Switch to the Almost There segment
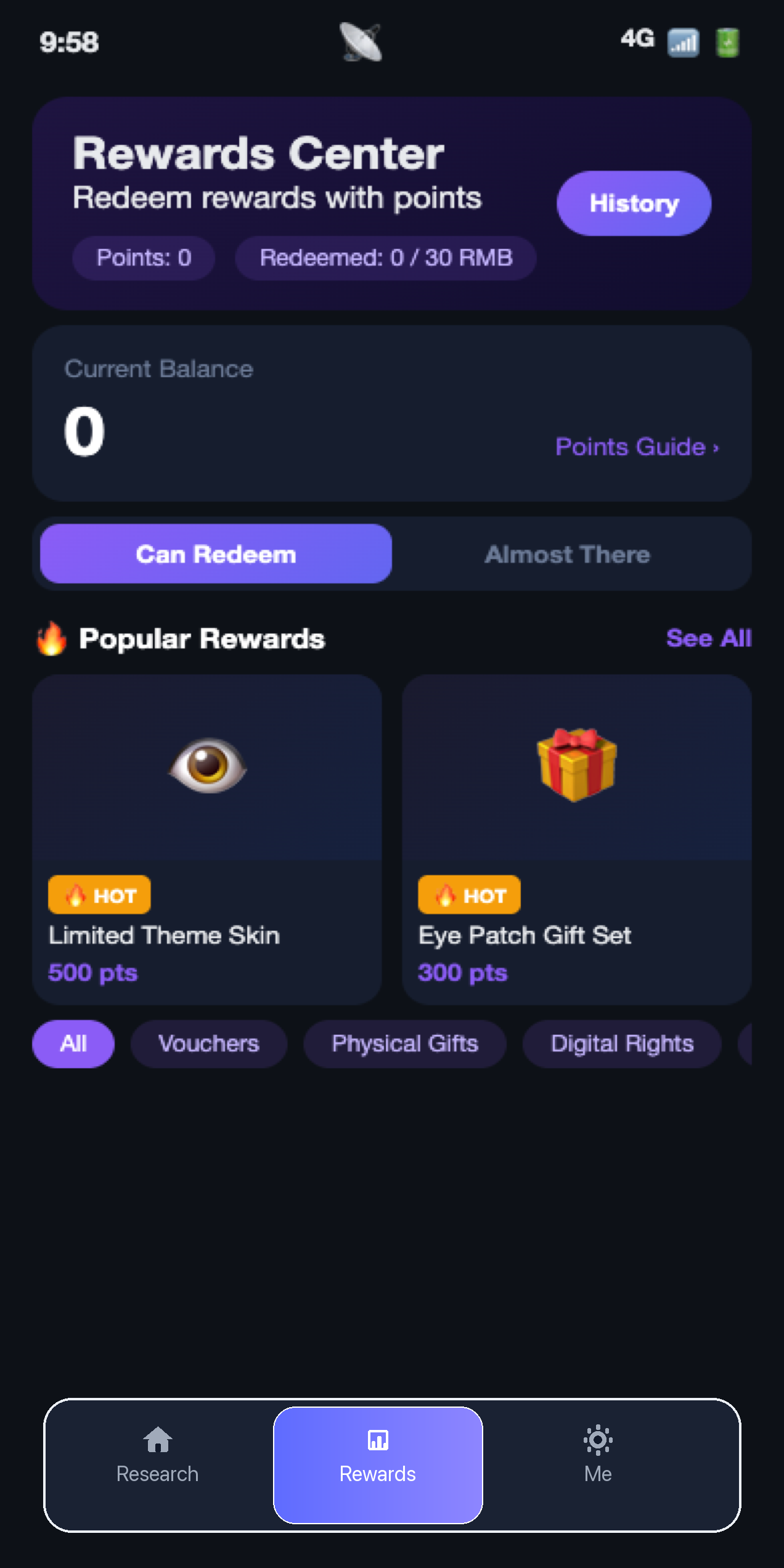 pos(568,553)
